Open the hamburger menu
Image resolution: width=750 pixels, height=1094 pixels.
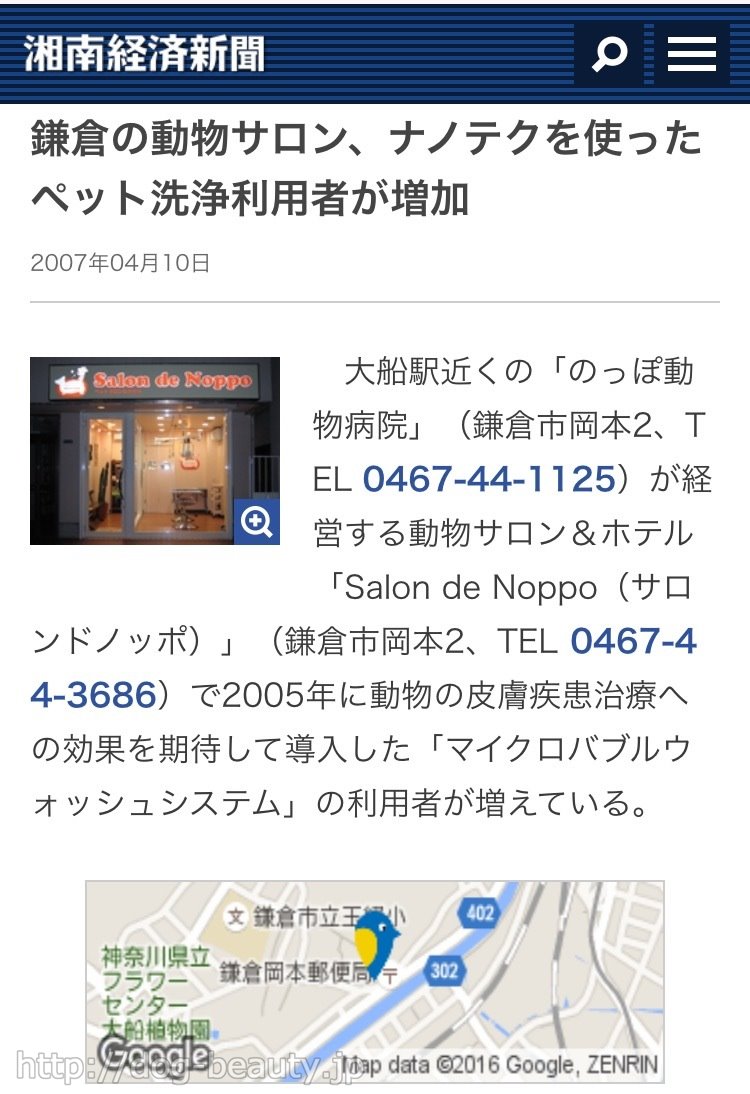(692, 54)
